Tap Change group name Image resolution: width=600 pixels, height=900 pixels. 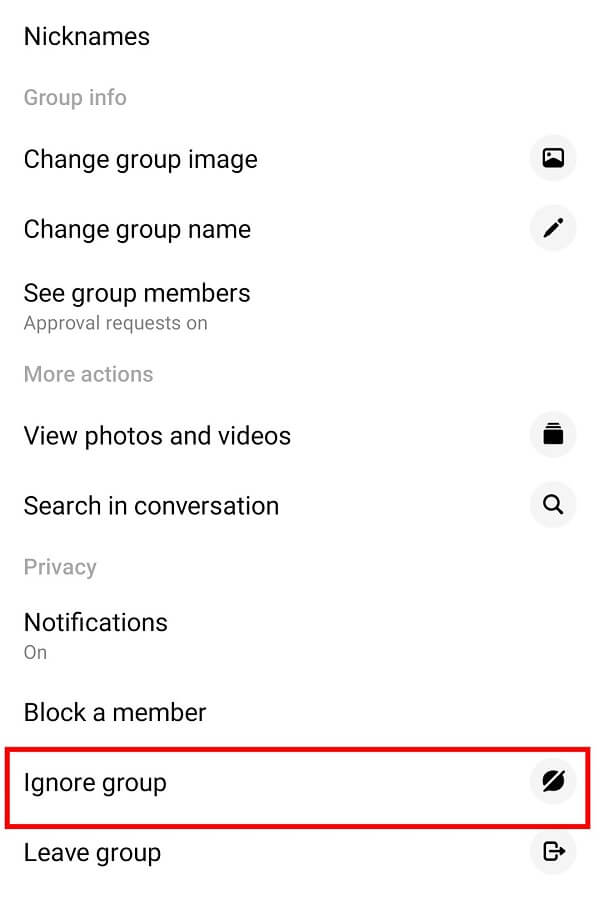pos(137,230)
